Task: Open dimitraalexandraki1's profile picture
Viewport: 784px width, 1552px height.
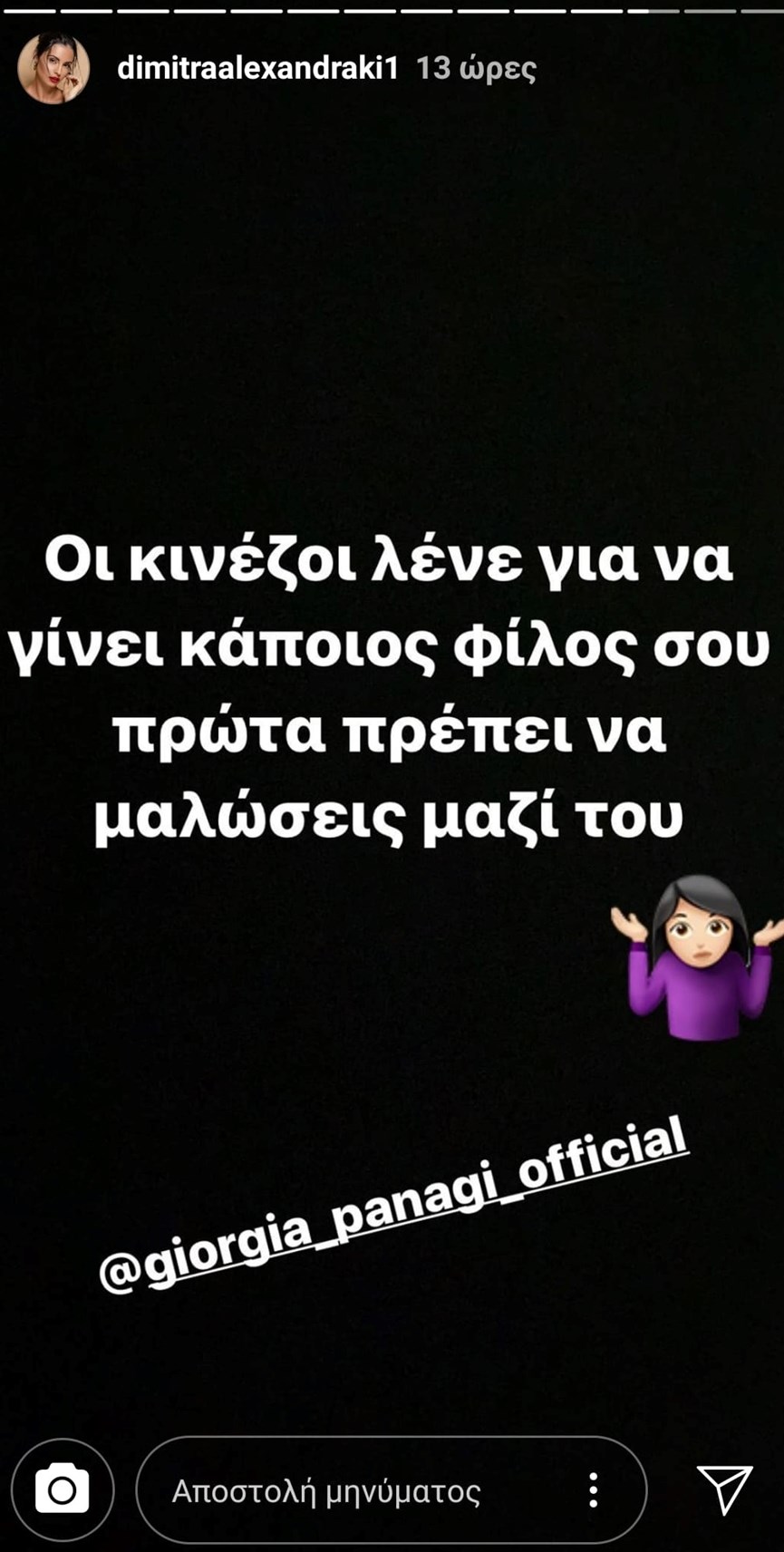Action: point(53,69)
